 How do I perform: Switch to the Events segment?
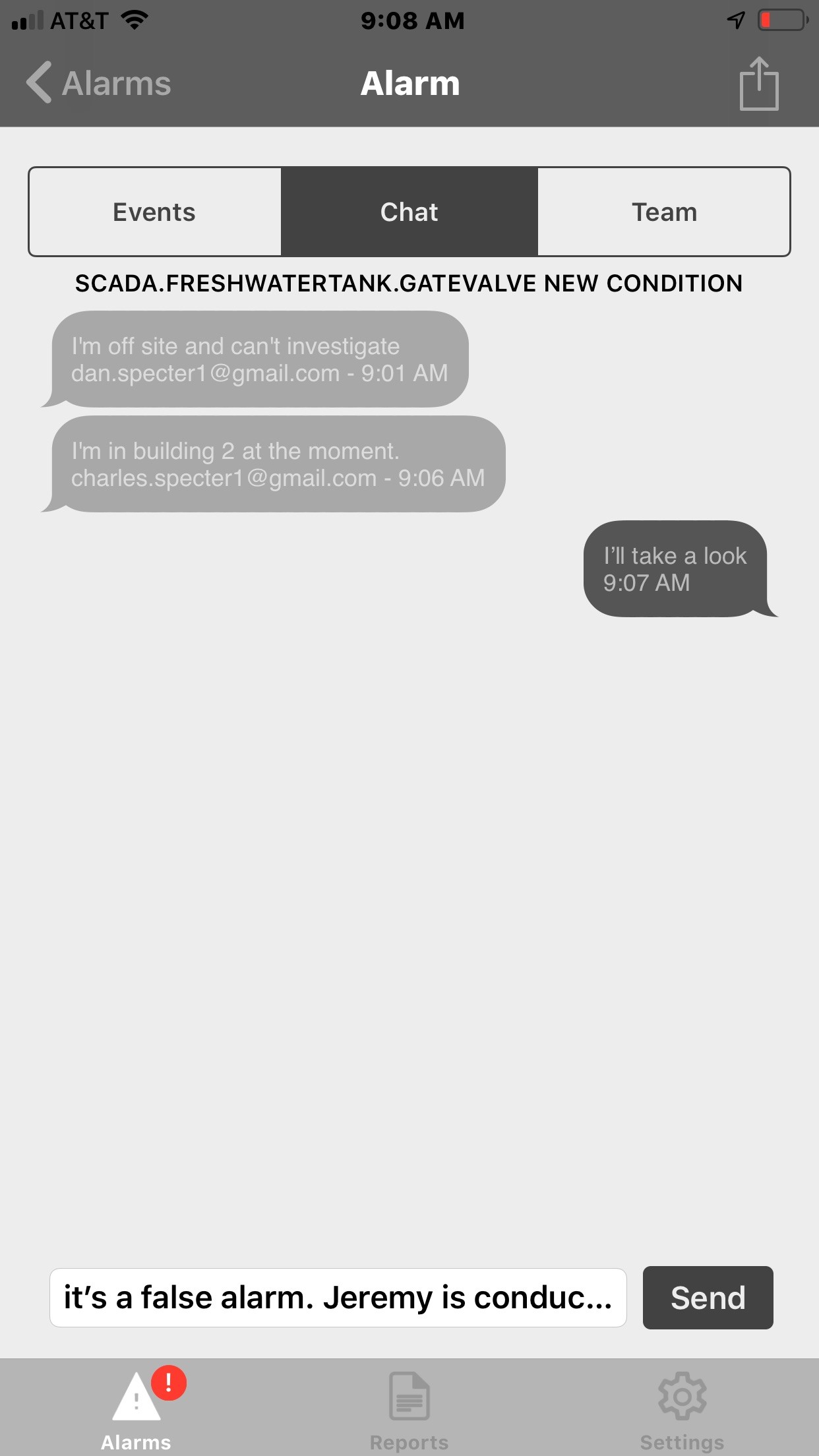pos(155,212)
